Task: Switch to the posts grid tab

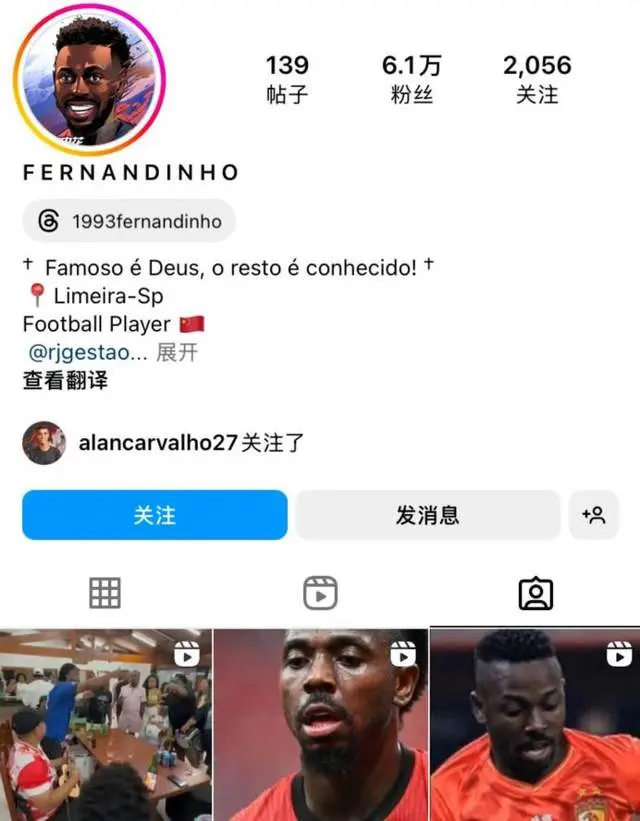Action: (x=105, y=593)
